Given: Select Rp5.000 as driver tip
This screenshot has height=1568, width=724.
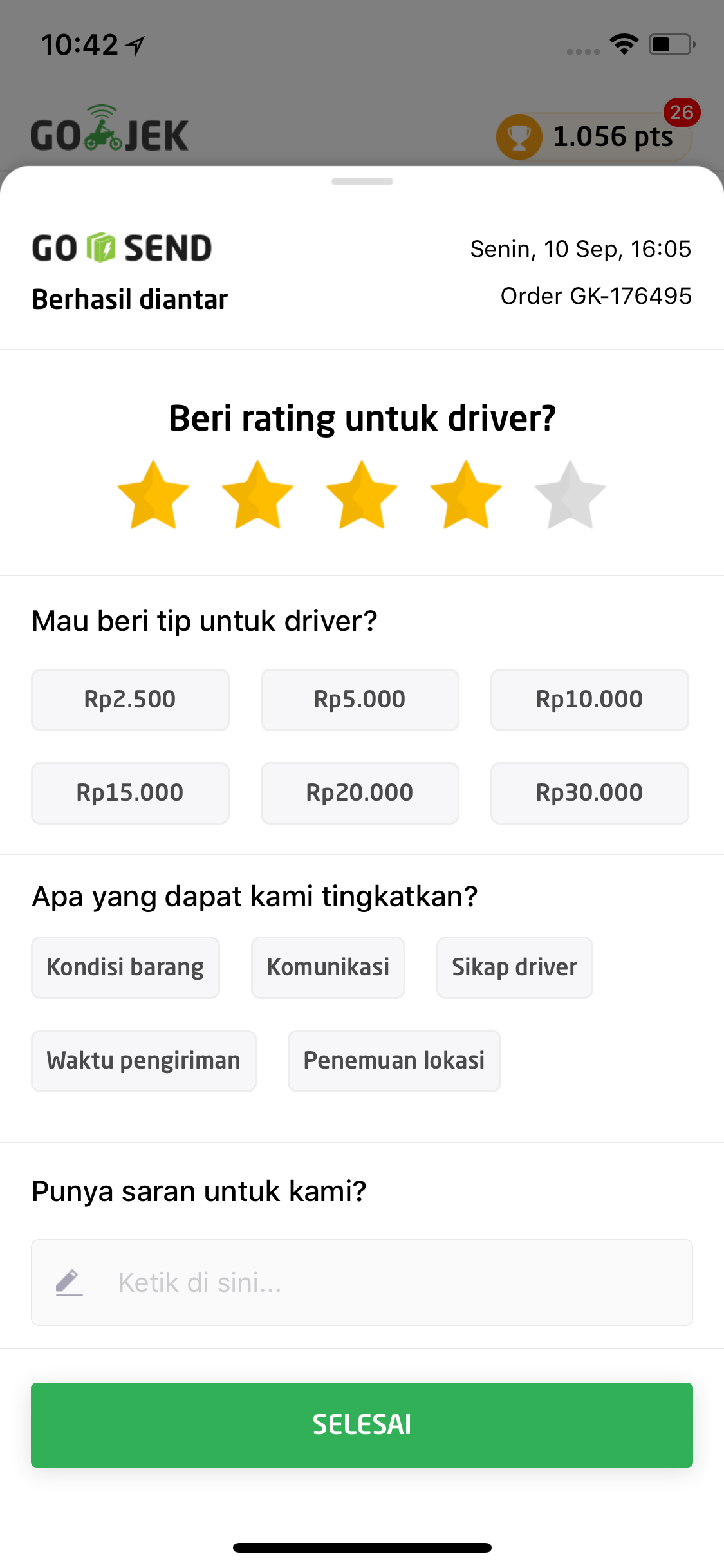Looking at the screenshot, I should 360,700.
